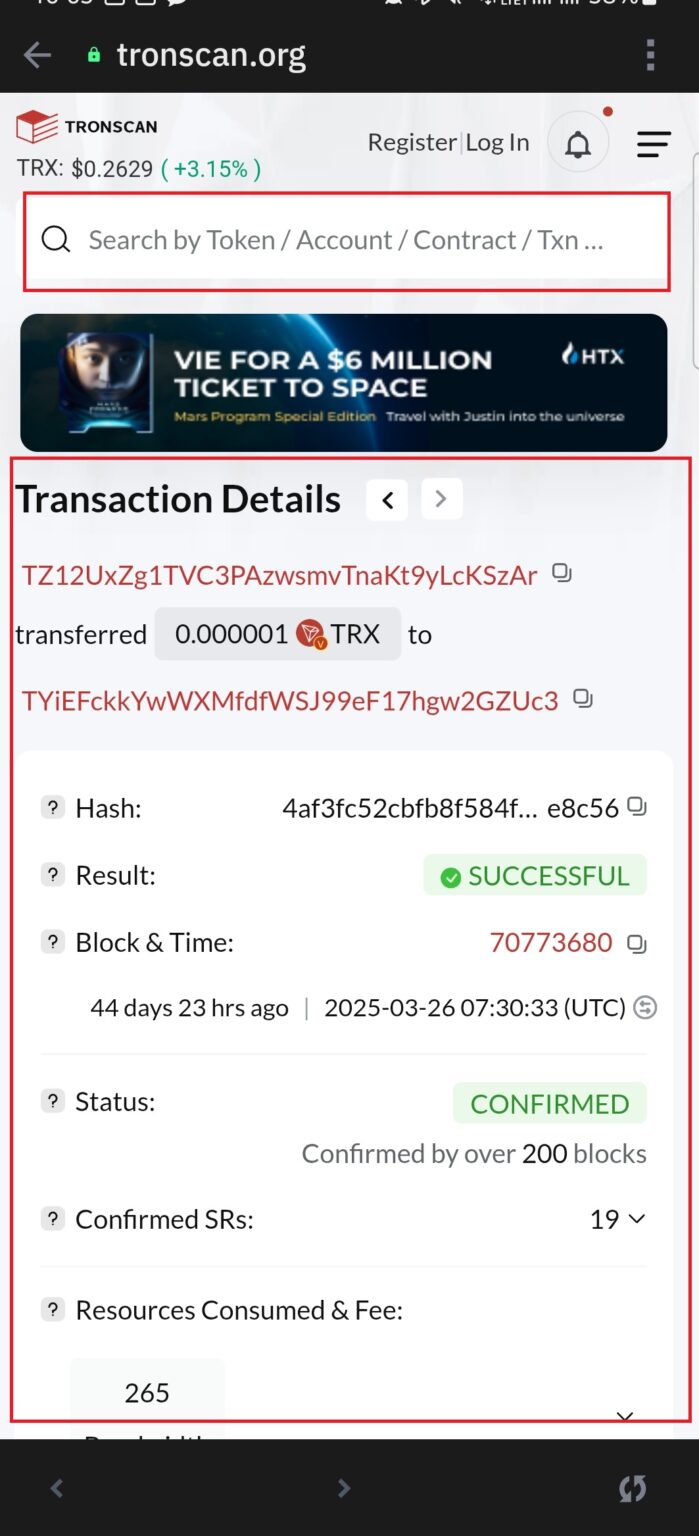Open the browser overflow menu
The height and width of the screenshot is (1536, 699).
(x=650, y=55)
